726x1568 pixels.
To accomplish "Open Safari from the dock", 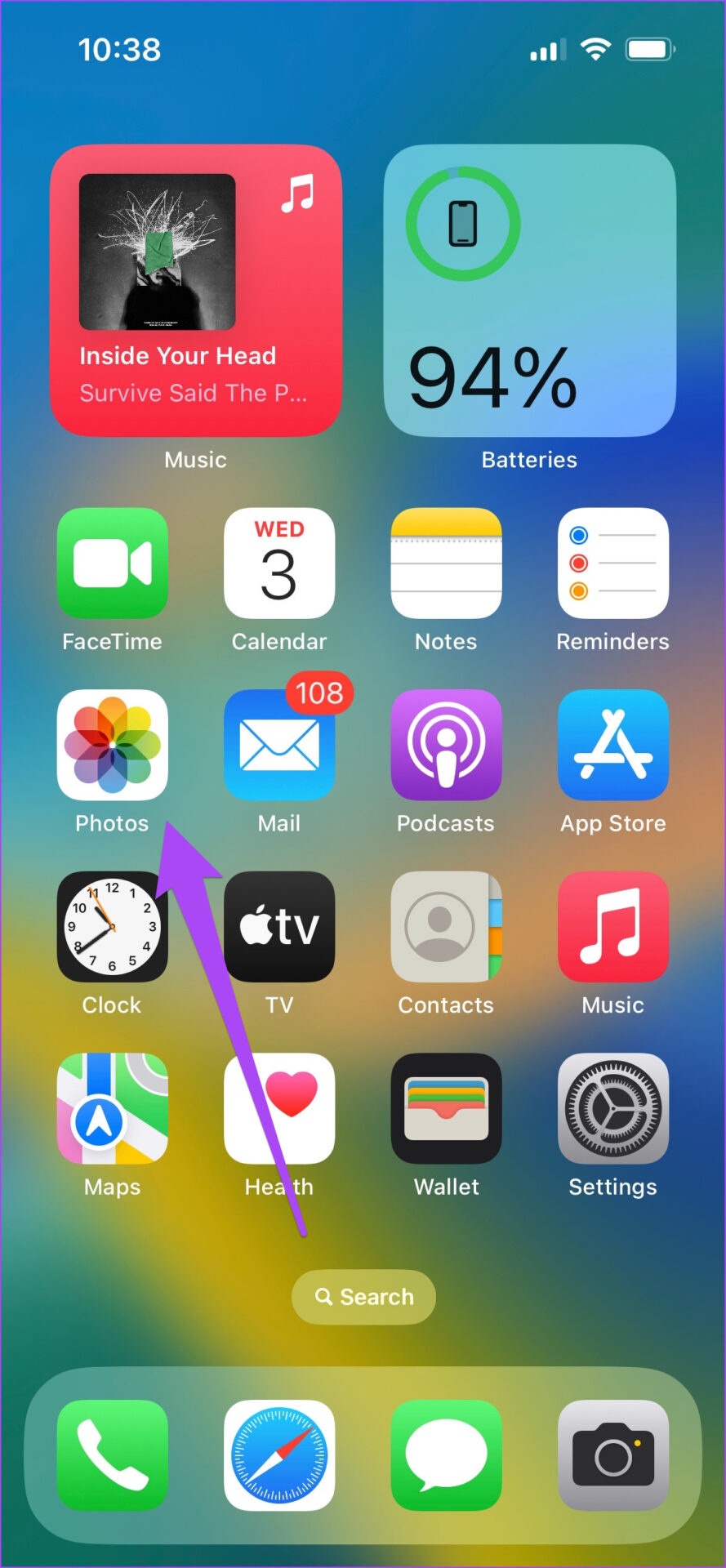I will (x=279, y=1455).
